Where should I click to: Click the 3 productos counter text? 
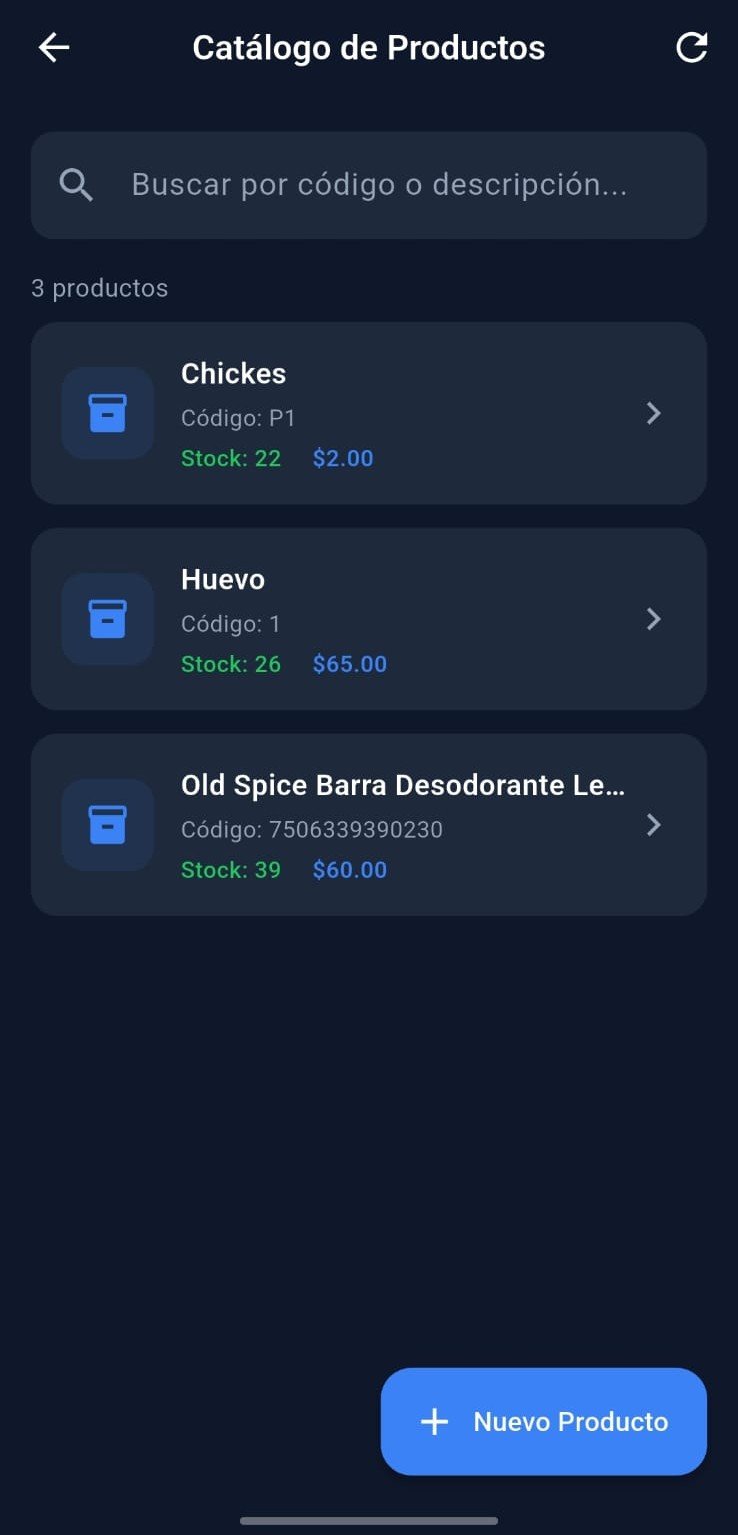click(x=99, y=288)
